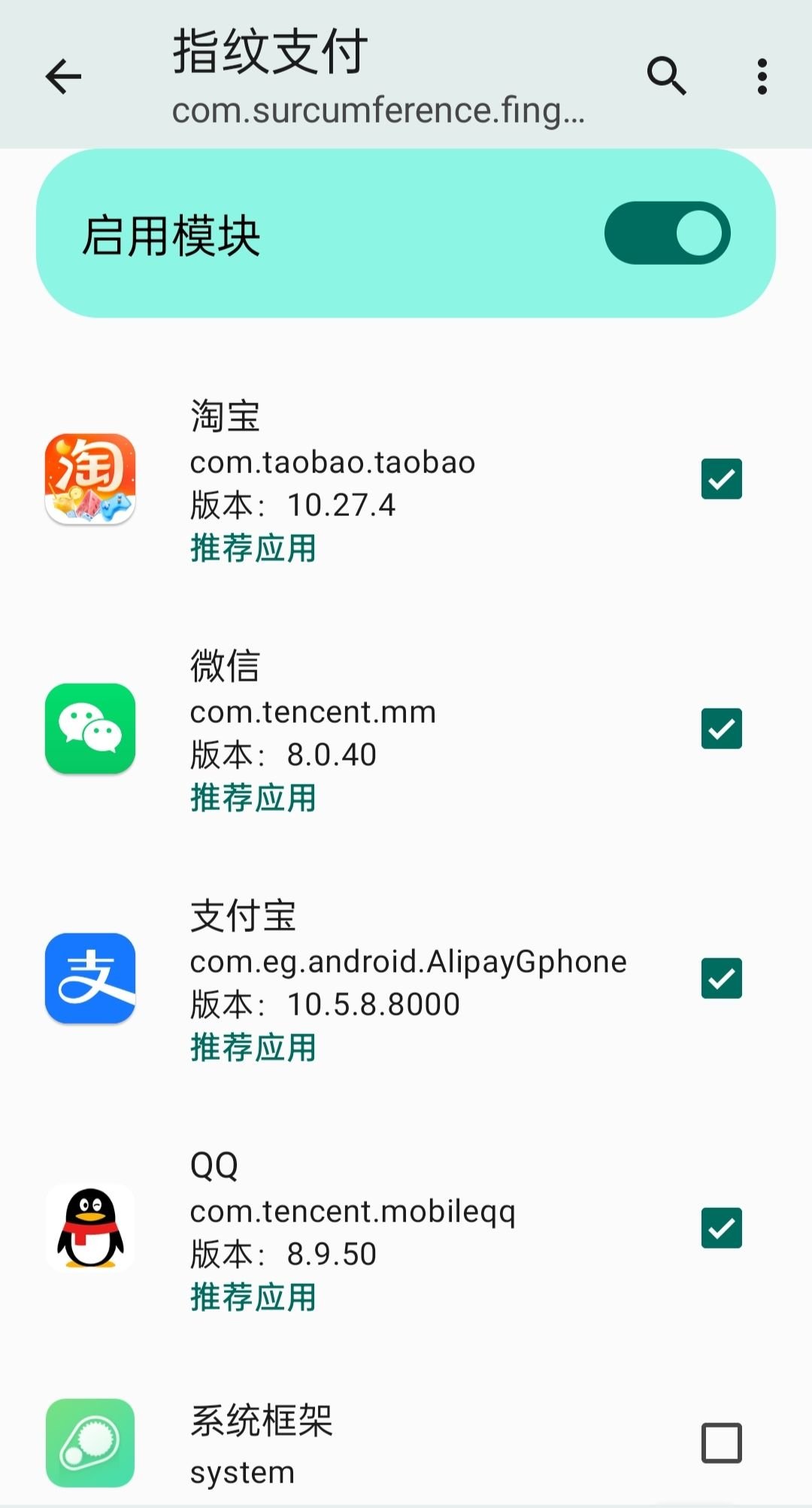Click the 推荐应用 label under Alipay

(x=253, y=1047)
